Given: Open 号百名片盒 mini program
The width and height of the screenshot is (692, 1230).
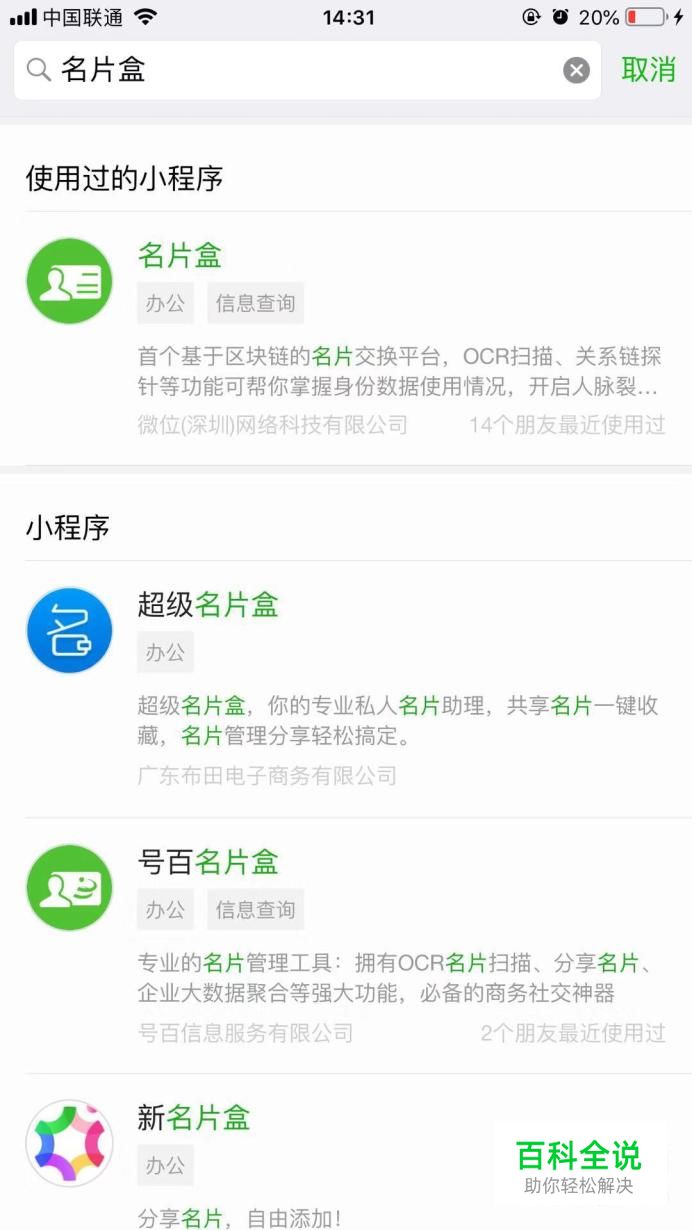Looking at the screenshot, I should (345, 945).
